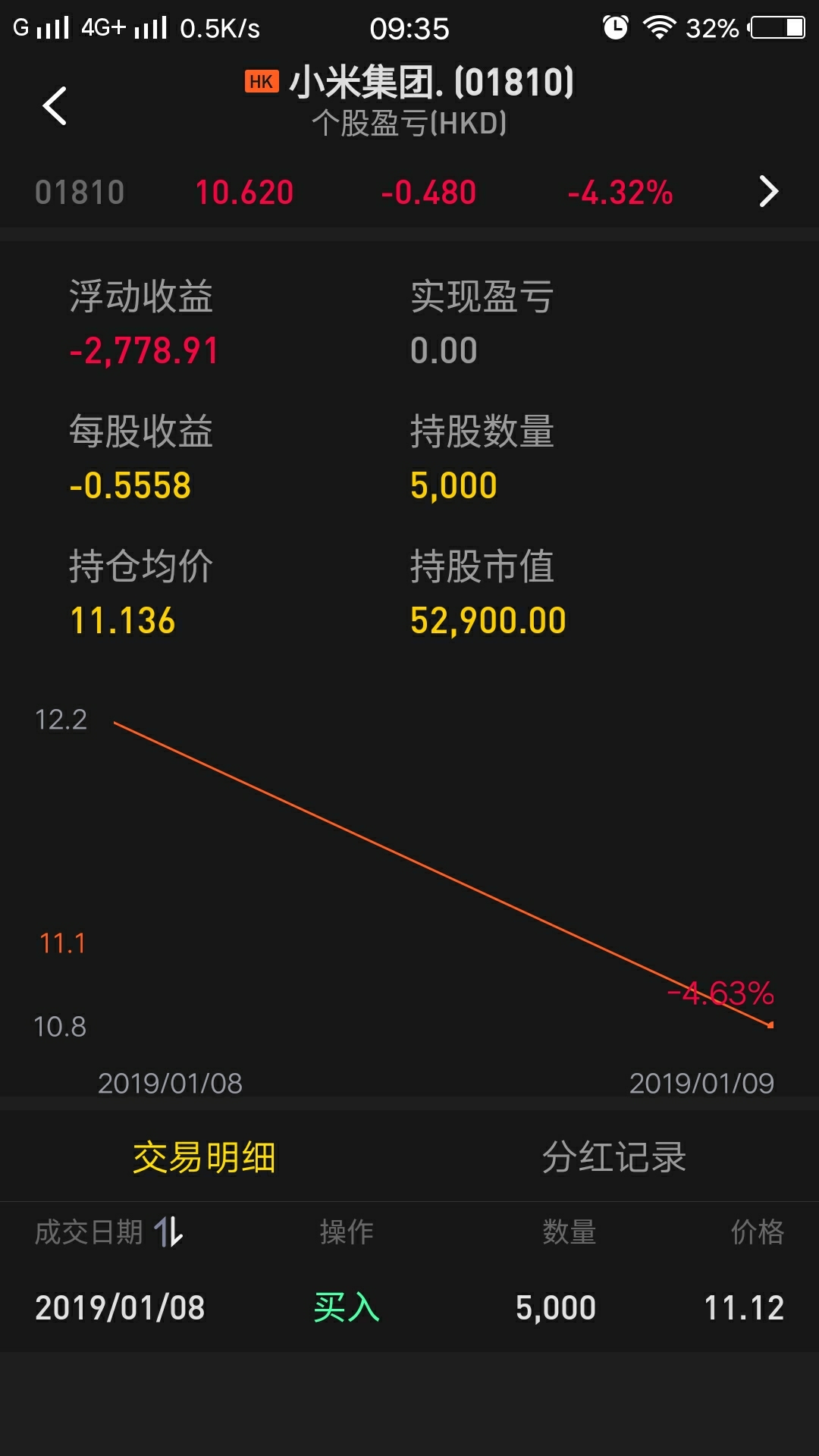Go back using the top-left arrow
The height and width of the screenshot is (1456, 819).
point(55,105)
